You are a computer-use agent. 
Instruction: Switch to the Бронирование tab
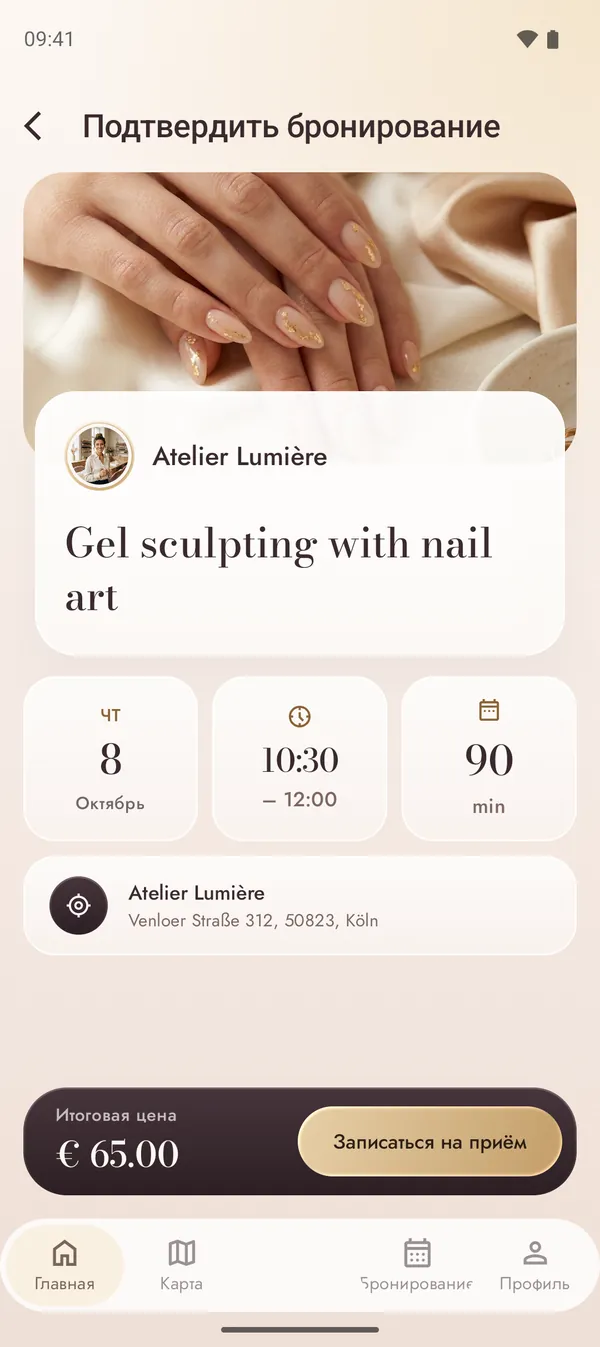417,1265
